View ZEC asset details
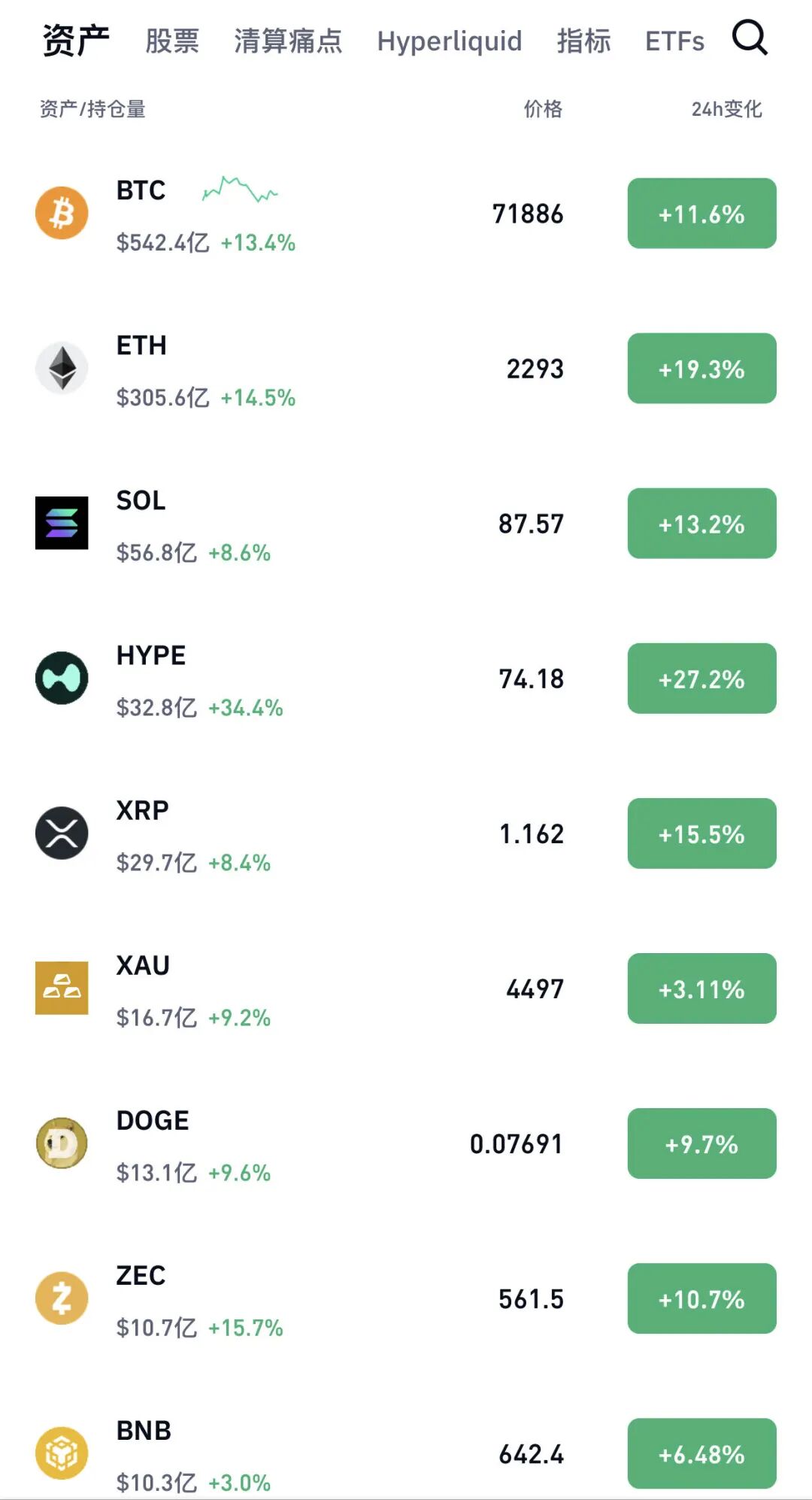The height and width of the screenshot is (1500, 812). pos(406,1298)
